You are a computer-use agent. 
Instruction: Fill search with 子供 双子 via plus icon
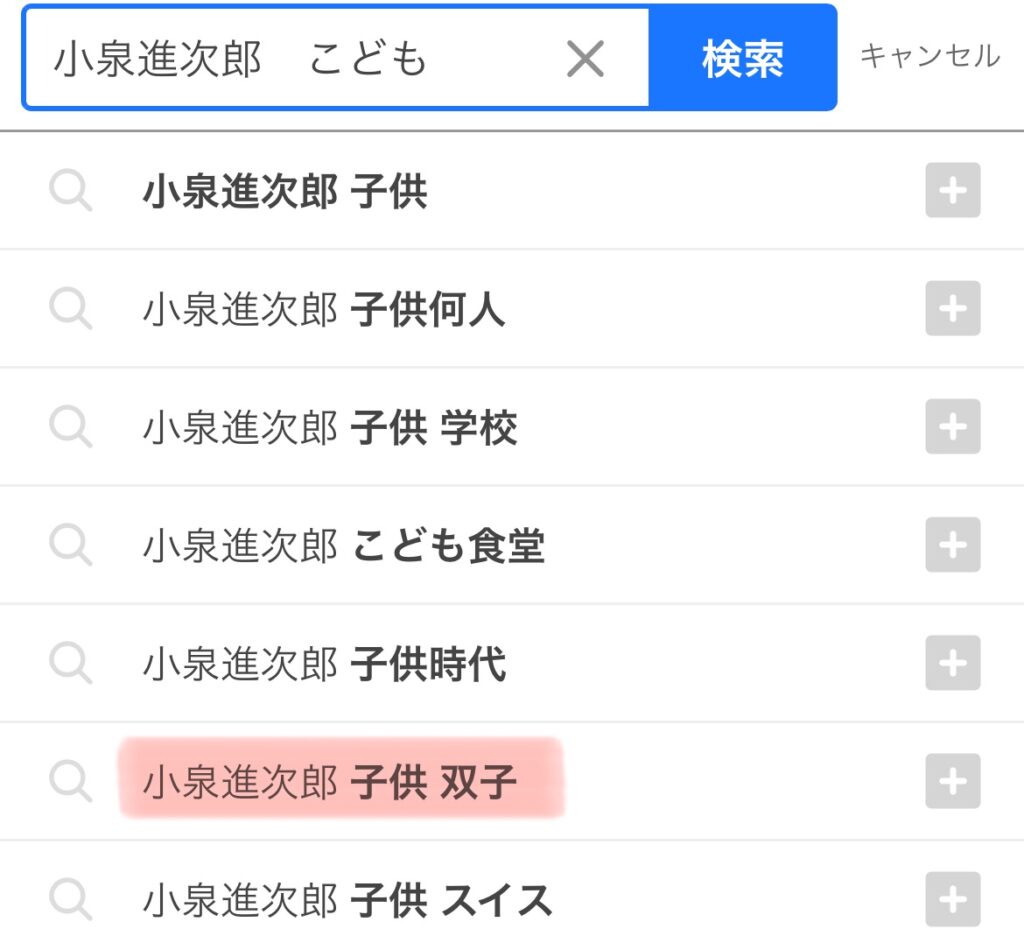coord(952,781)
